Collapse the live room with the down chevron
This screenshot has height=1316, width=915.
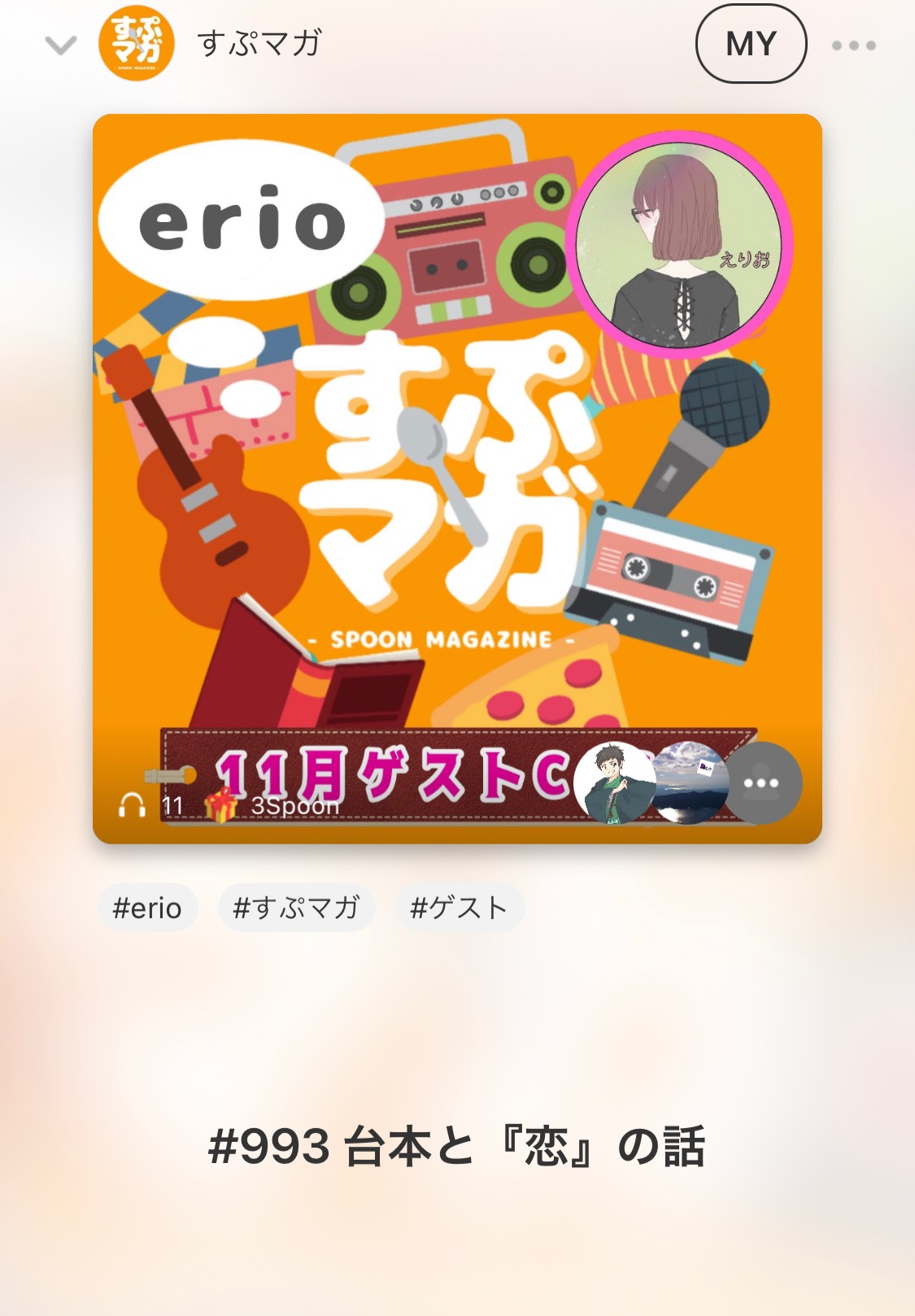[x=61, y=46]
